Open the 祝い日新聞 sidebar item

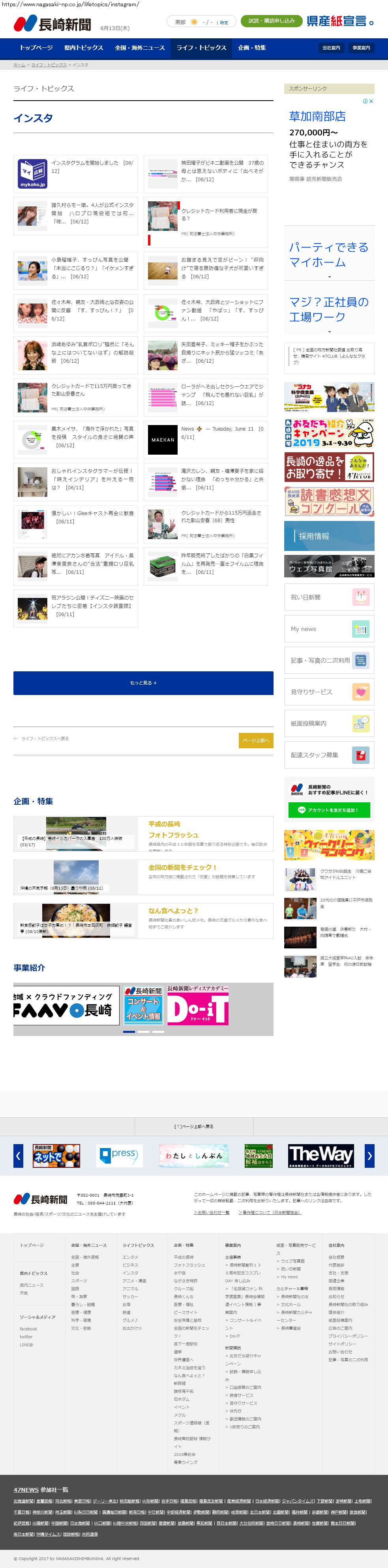pos(329,597)
